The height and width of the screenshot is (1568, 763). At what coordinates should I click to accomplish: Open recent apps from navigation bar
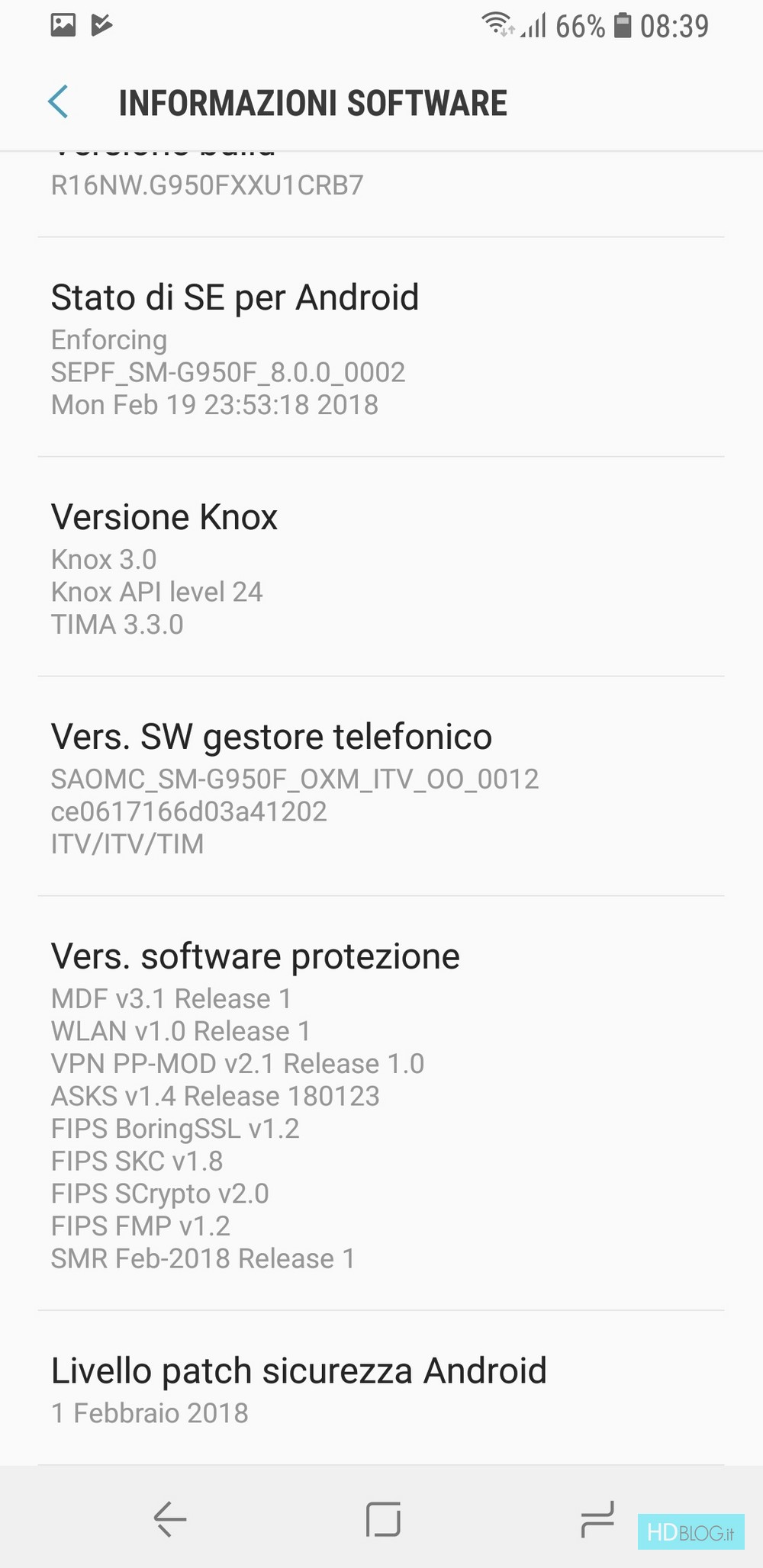point(597,1518)
